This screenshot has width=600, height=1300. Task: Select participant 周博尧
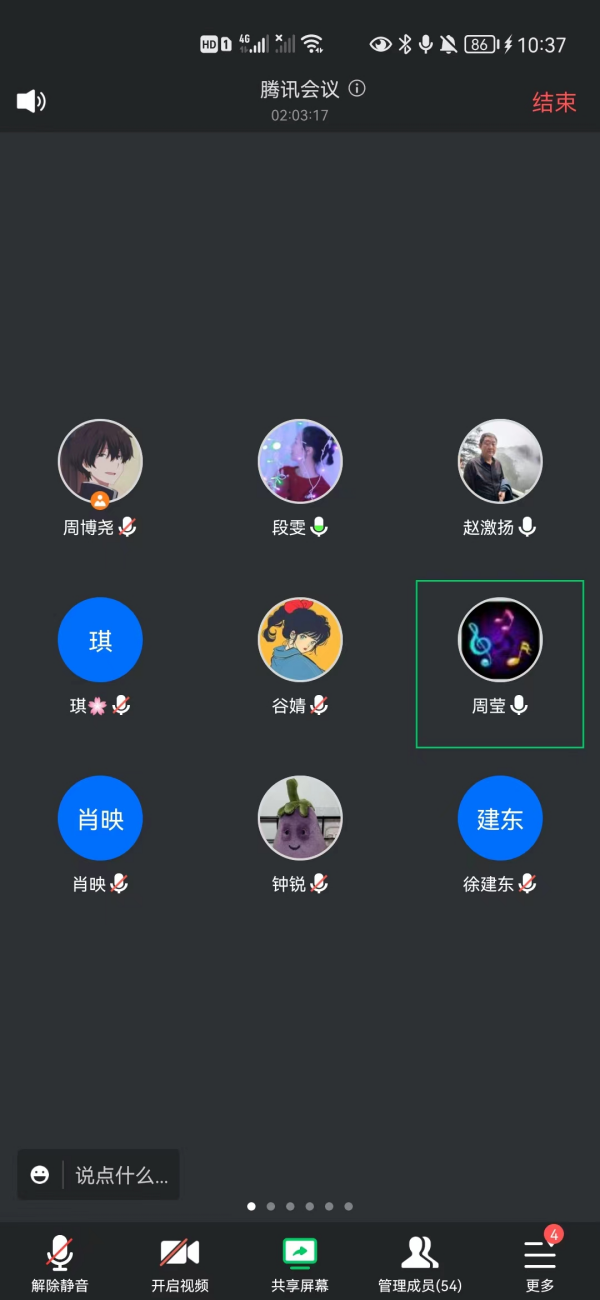point(100,462)
